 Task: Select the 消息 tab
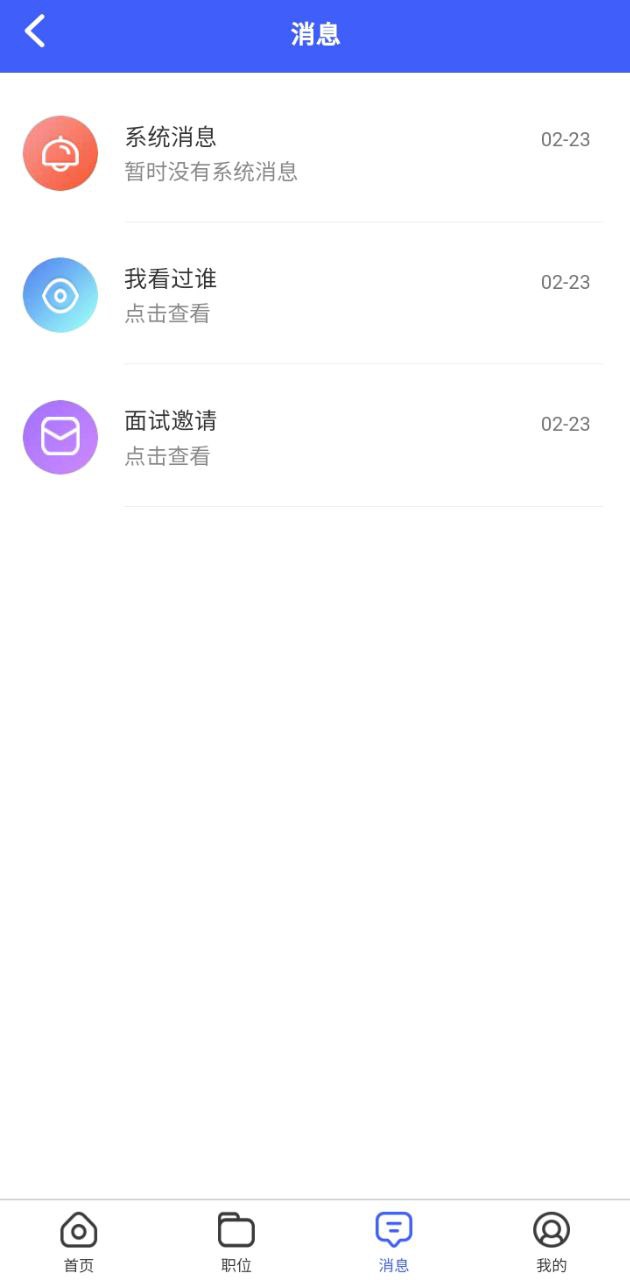click(x=394, y=1242)
